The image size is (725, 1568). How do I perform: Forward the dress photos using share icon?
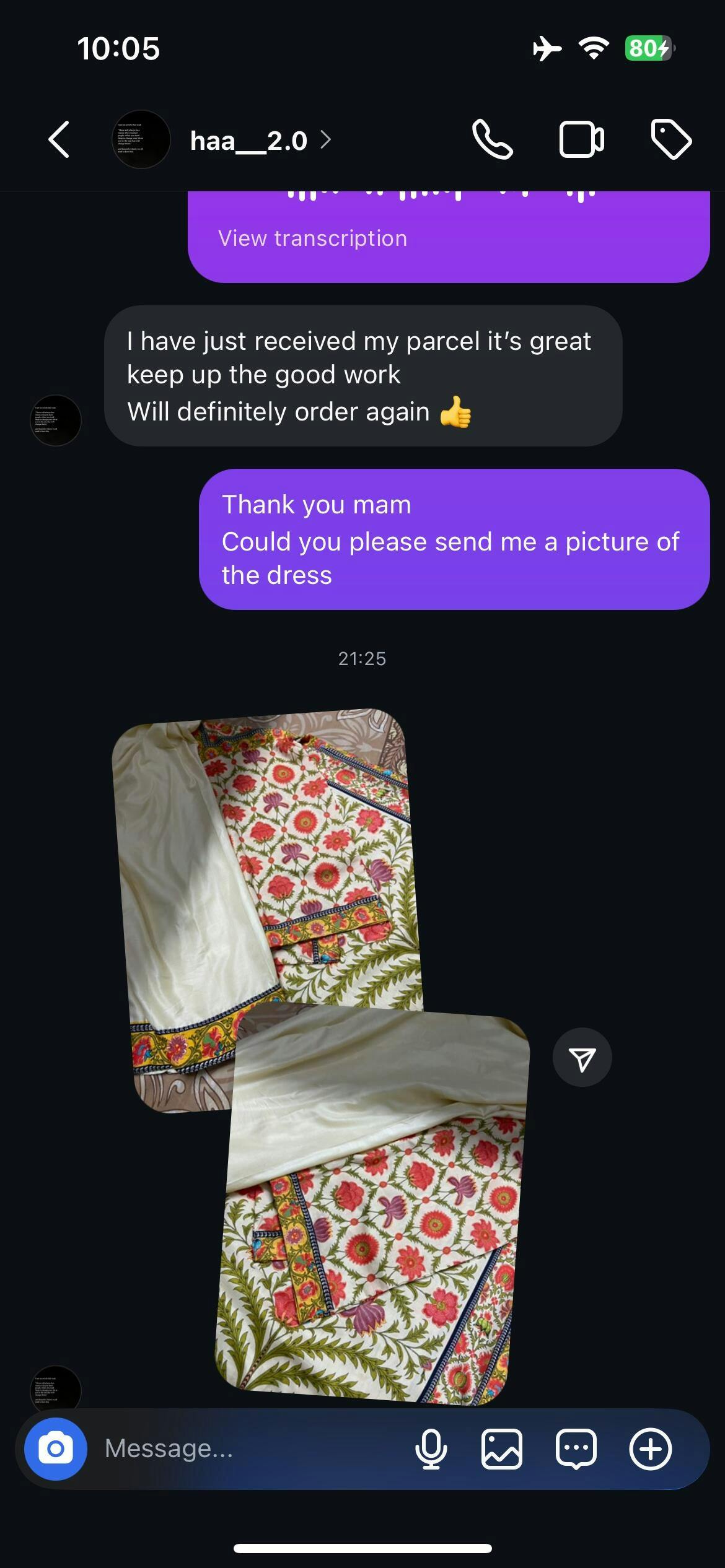coord(582,1058)
